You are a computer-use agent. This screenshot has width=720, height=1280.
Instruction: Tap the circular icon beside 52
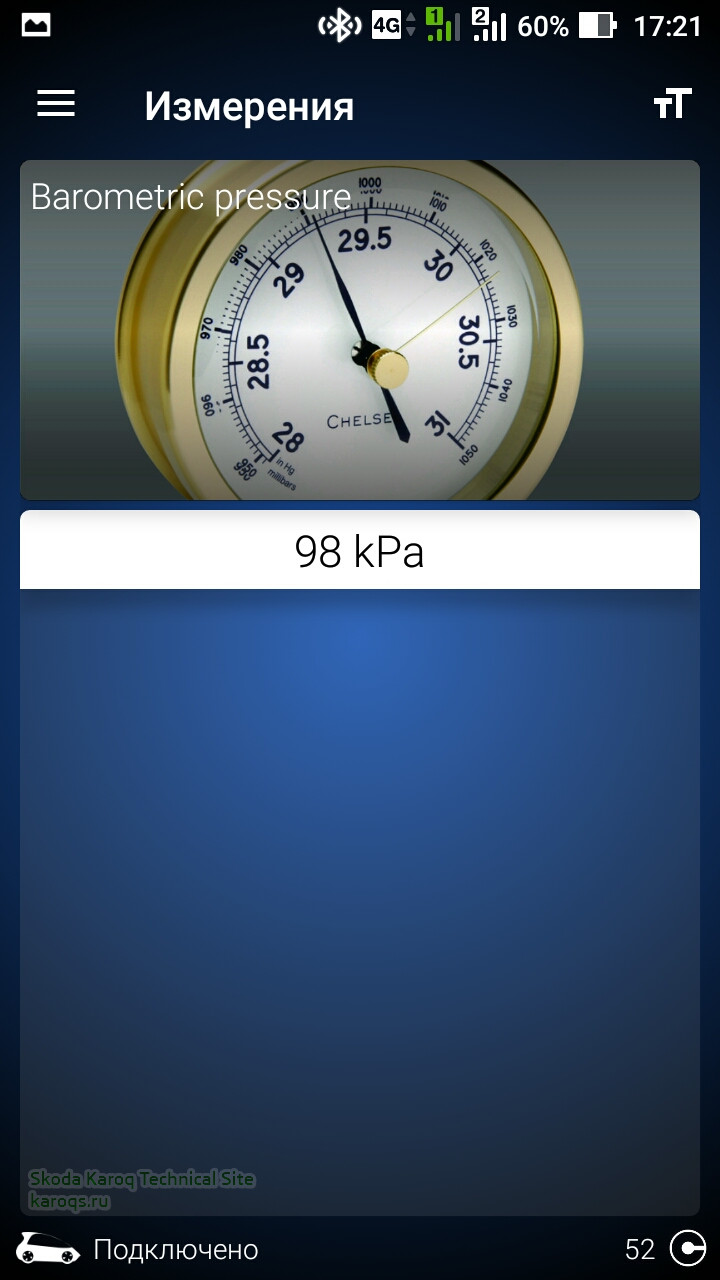coord(687,1248)
